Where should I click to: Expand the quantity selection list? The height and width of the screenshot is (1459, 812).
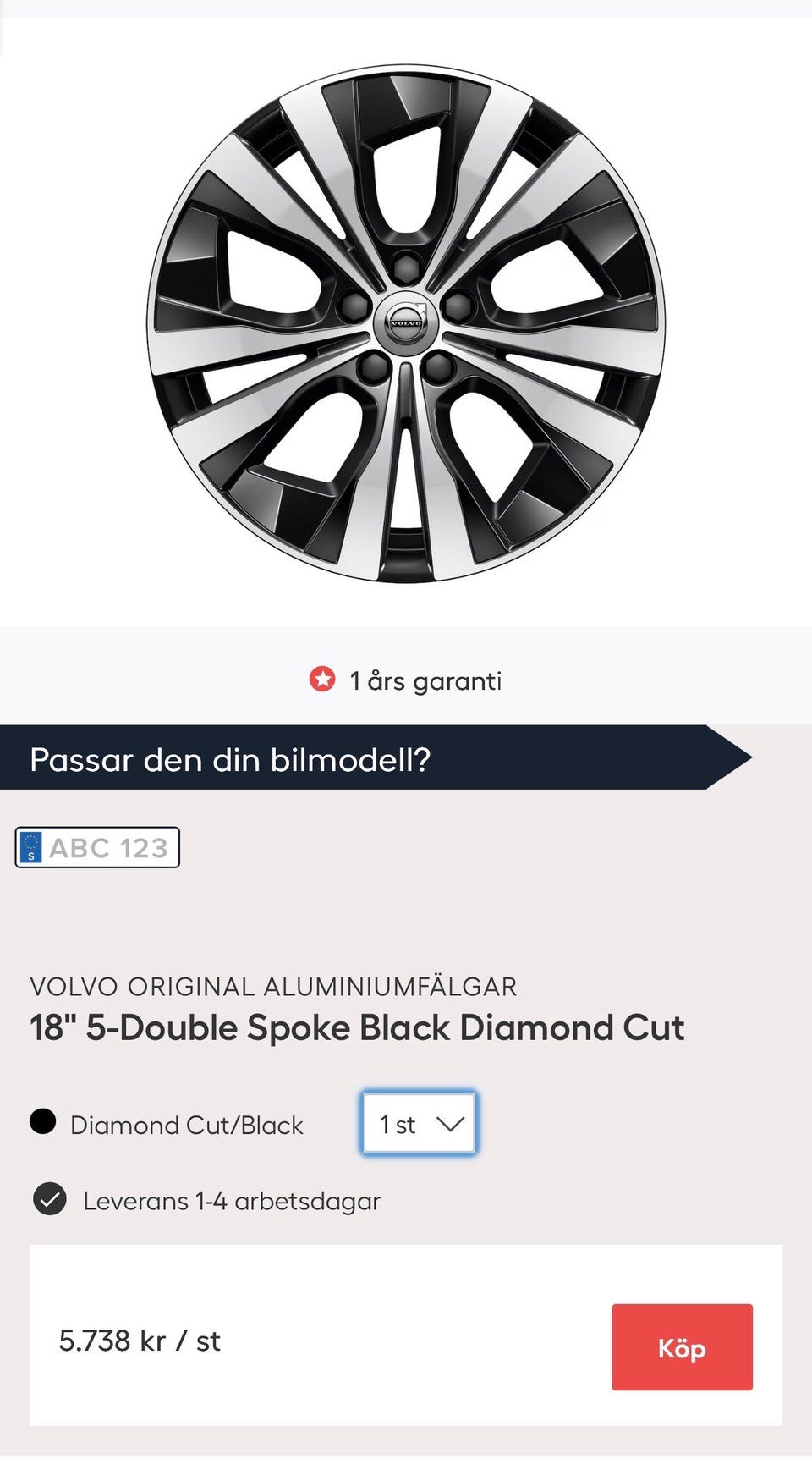(420, 1124)
